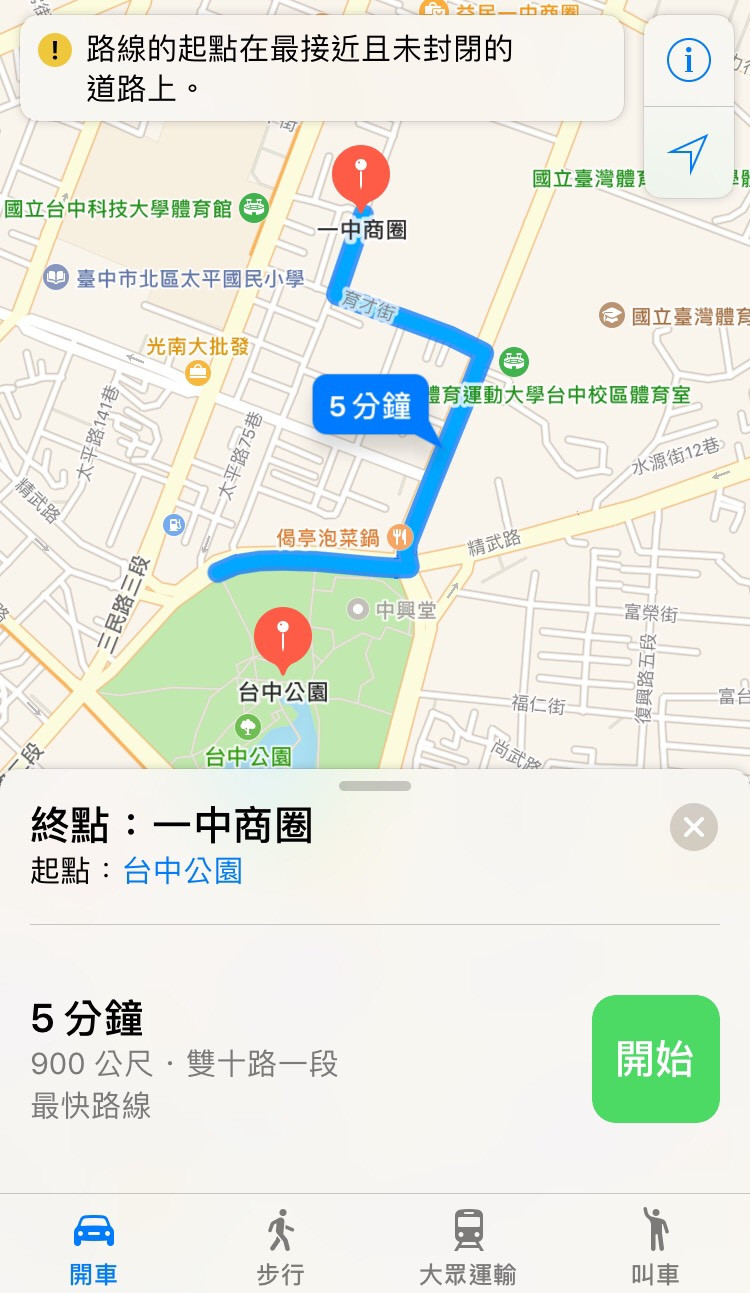This screenshot has height=1293, width=750.
Task: Select the 大眾運輸 transit tab
Action: 467,1244
